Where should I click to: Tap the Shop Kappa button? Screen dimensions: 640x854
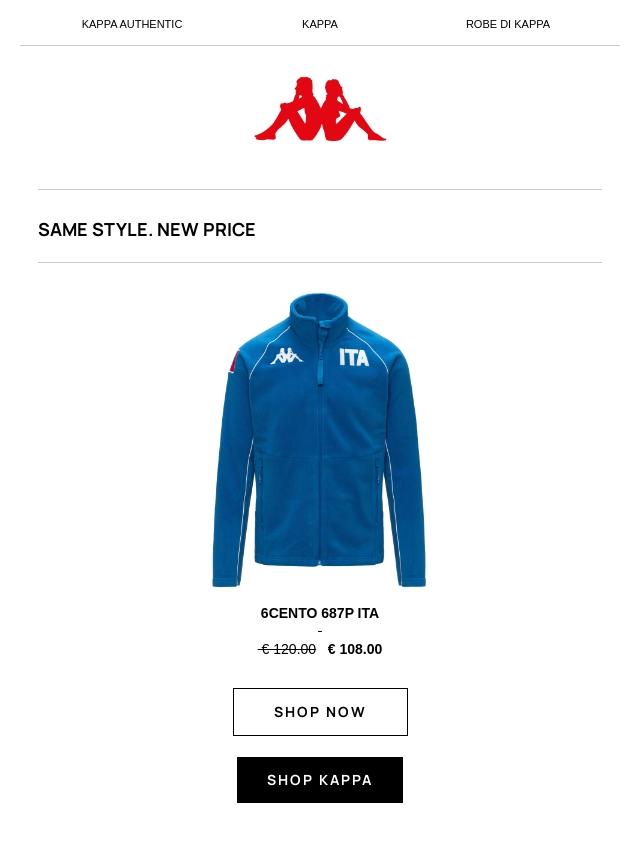coord(320,780)
